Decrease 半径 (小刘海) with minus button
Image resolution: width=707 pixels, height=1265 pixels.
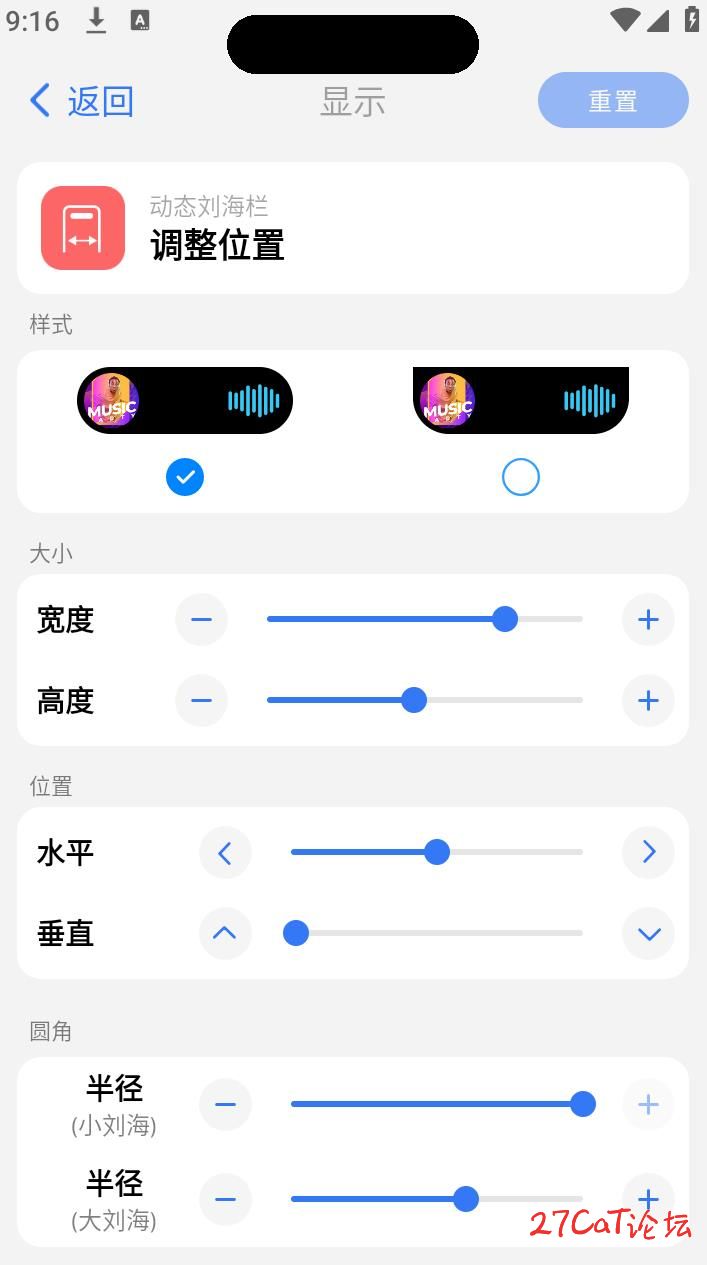click(225, 1105)
